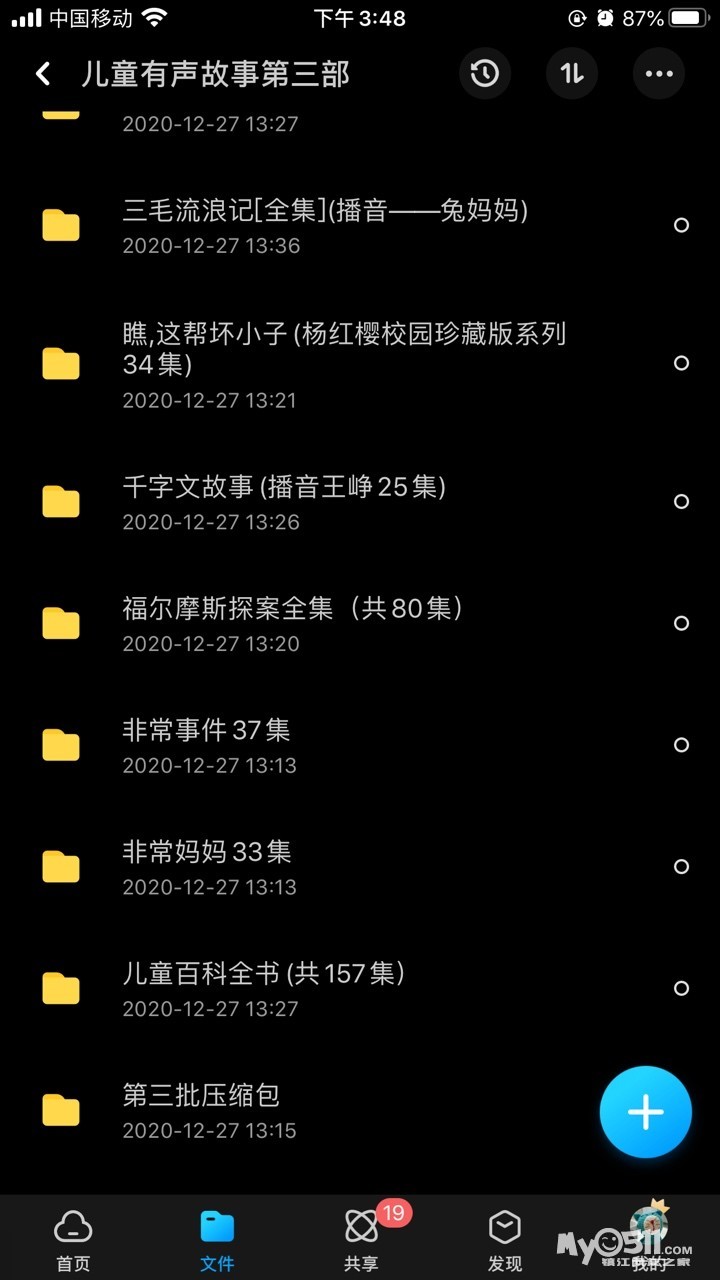The height and width of the screenshot is (1280, 720).
Task: Open the 第三批压缩包 folder
Action: 202,1111
